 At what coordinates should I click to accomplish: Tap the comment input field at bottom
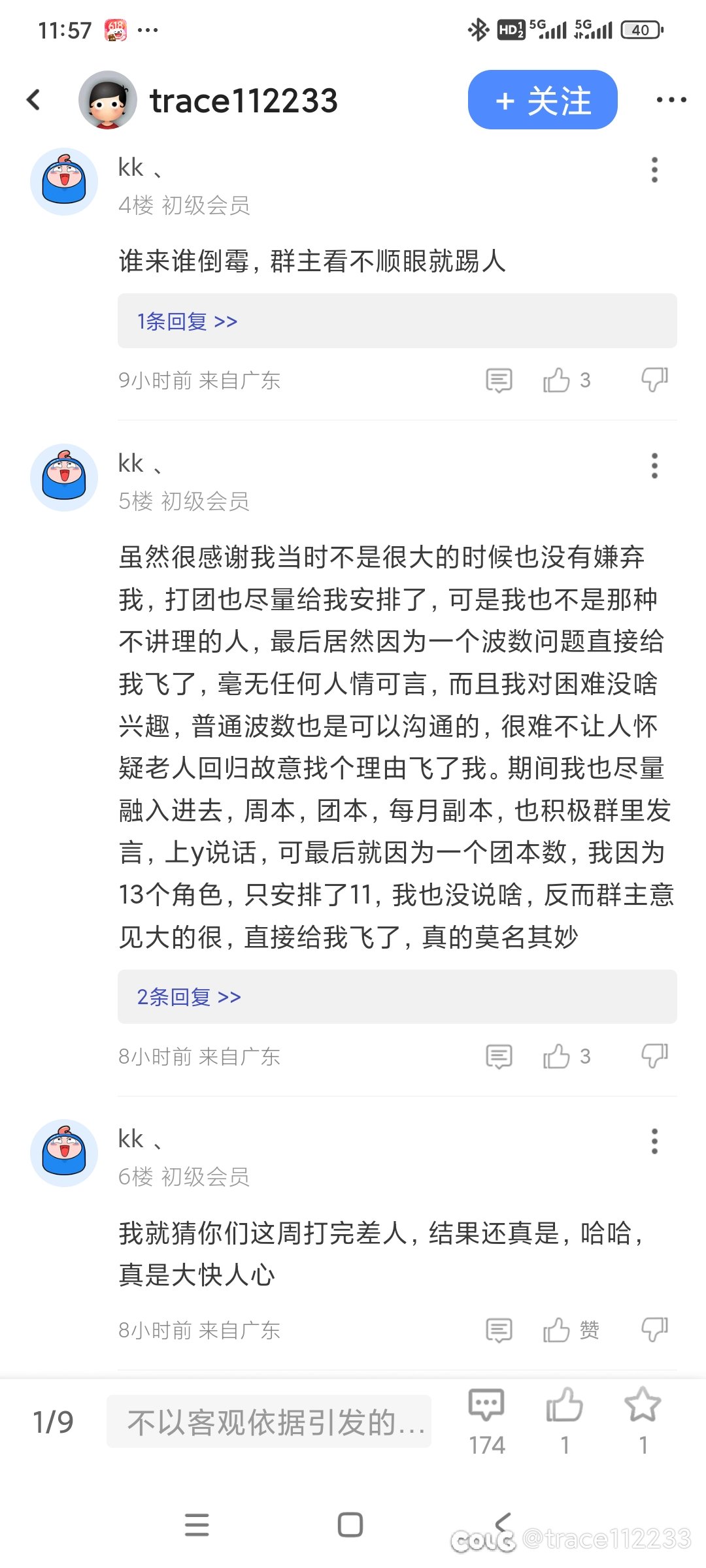269,1421
